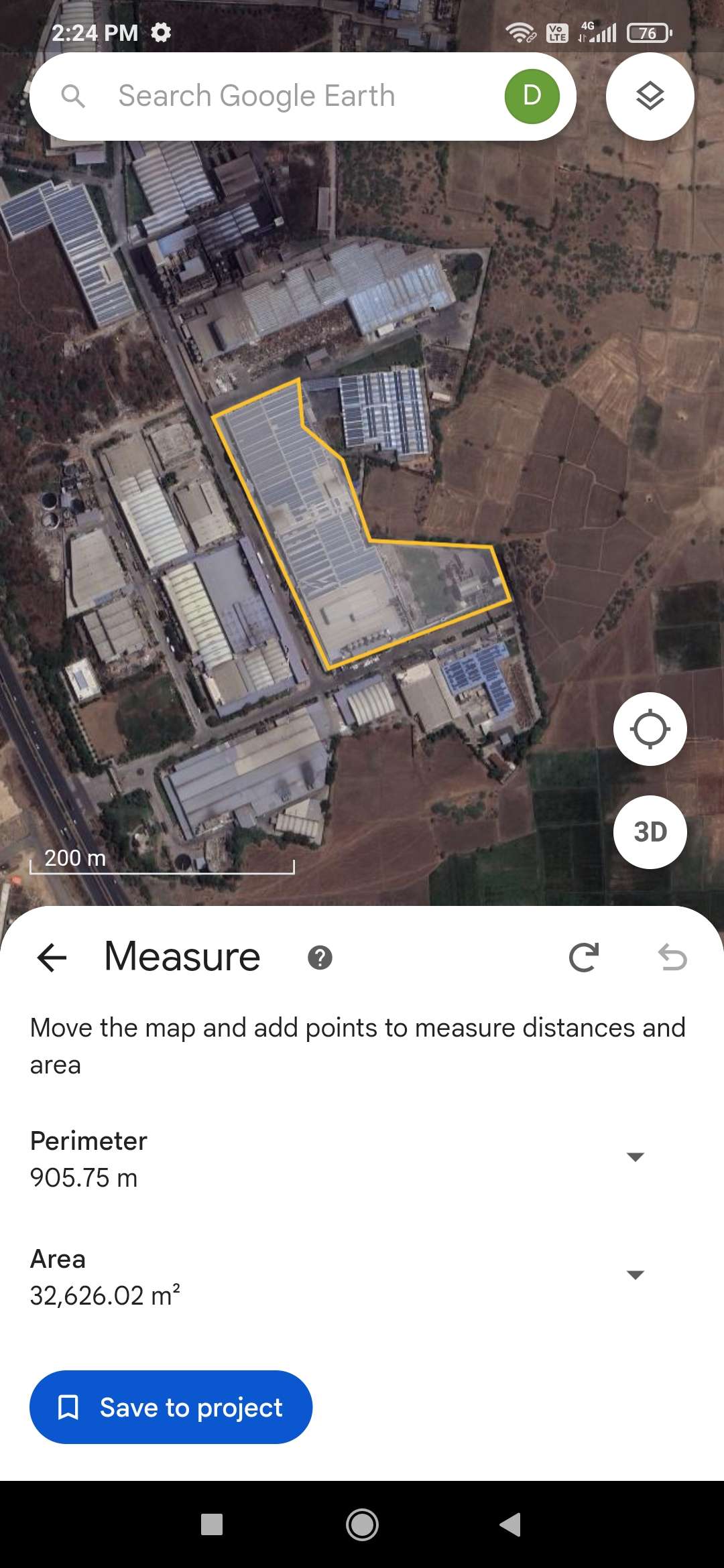The width and height of the screenshot is (724, 1568).
Task: Open the account profile avatar D
Action: click(532, 96)
